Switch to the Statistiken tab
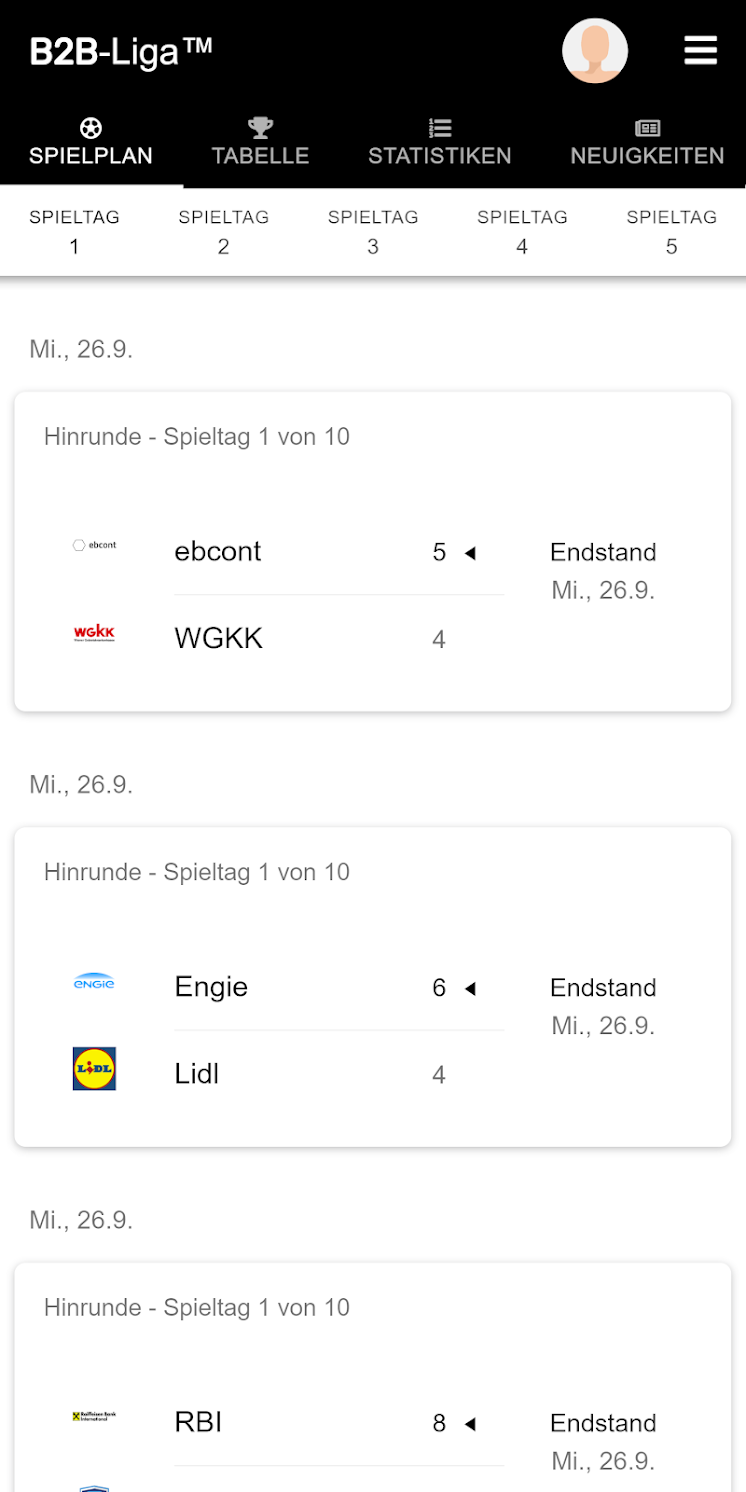Viewport: 746px width, 1492px height. [x=439, y=142]
